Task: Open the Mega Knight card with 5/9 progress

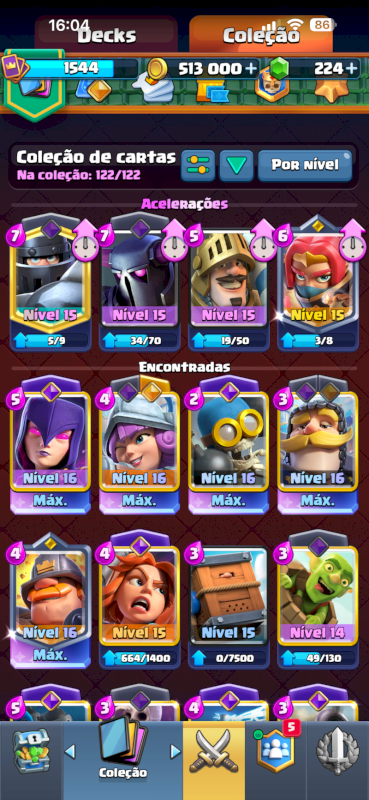Action: click(50, 285)
